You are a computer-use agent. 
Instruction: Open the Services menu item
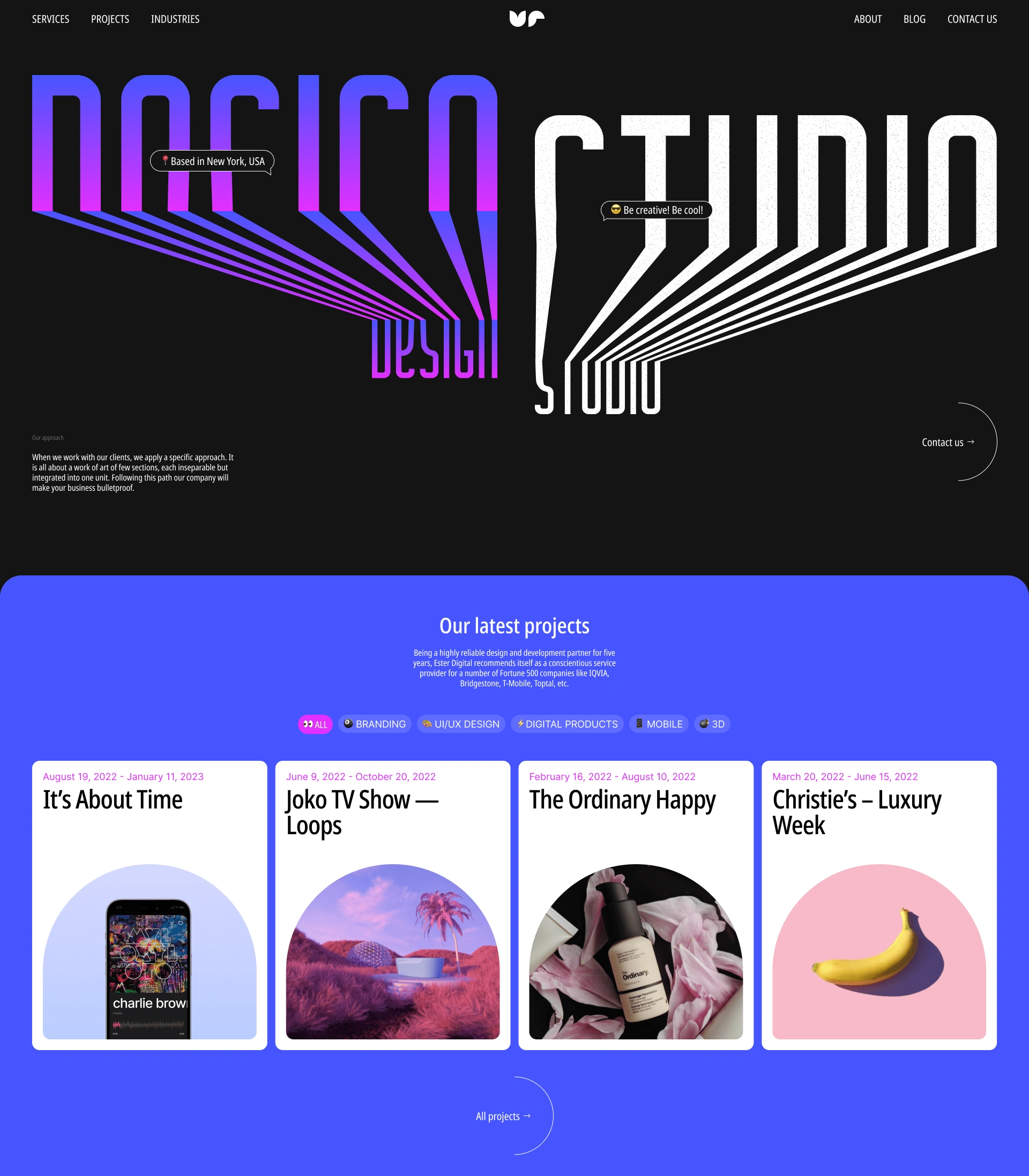point(50,19)
